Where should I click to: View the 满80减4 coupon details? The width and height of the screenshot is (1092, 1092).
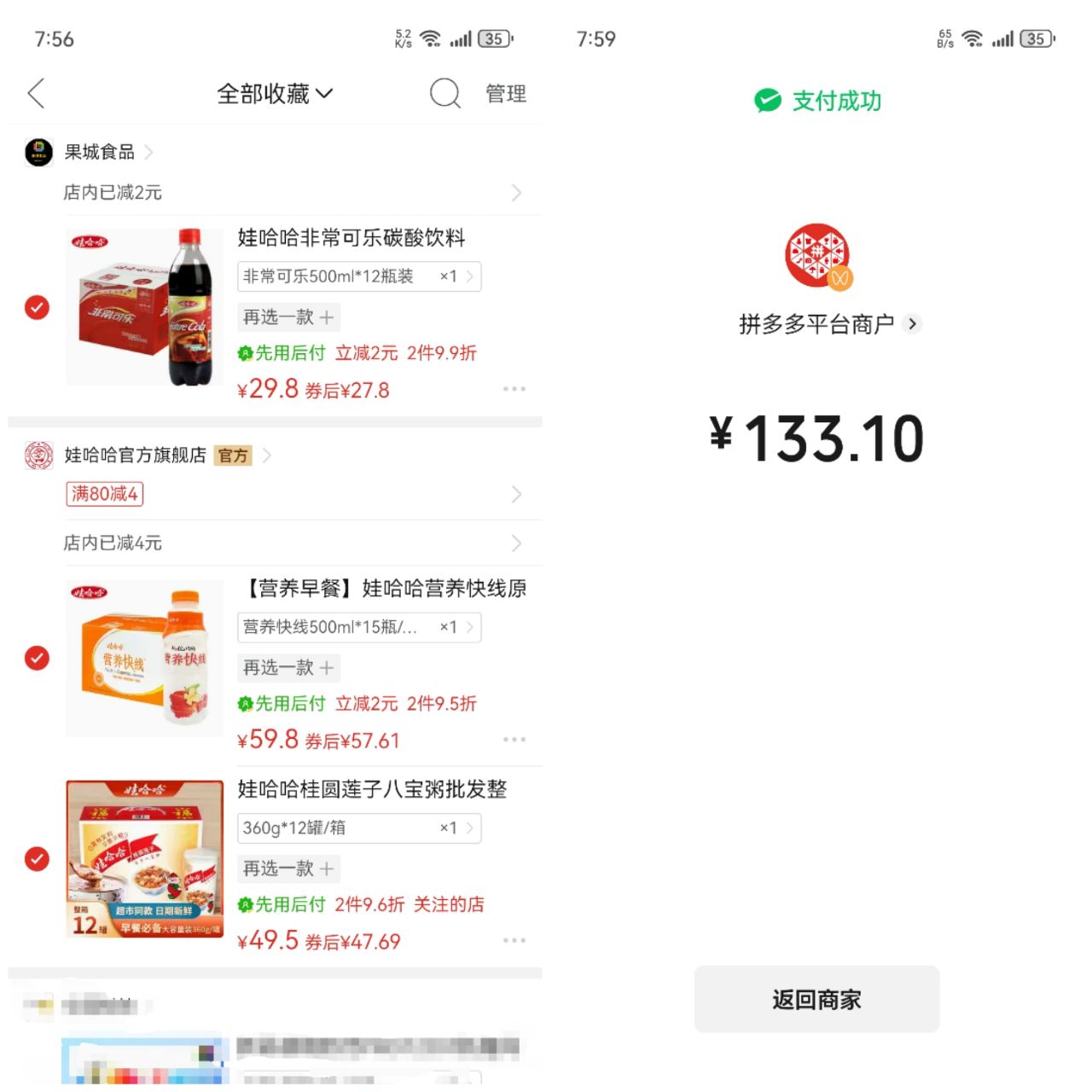click(105, 494)
